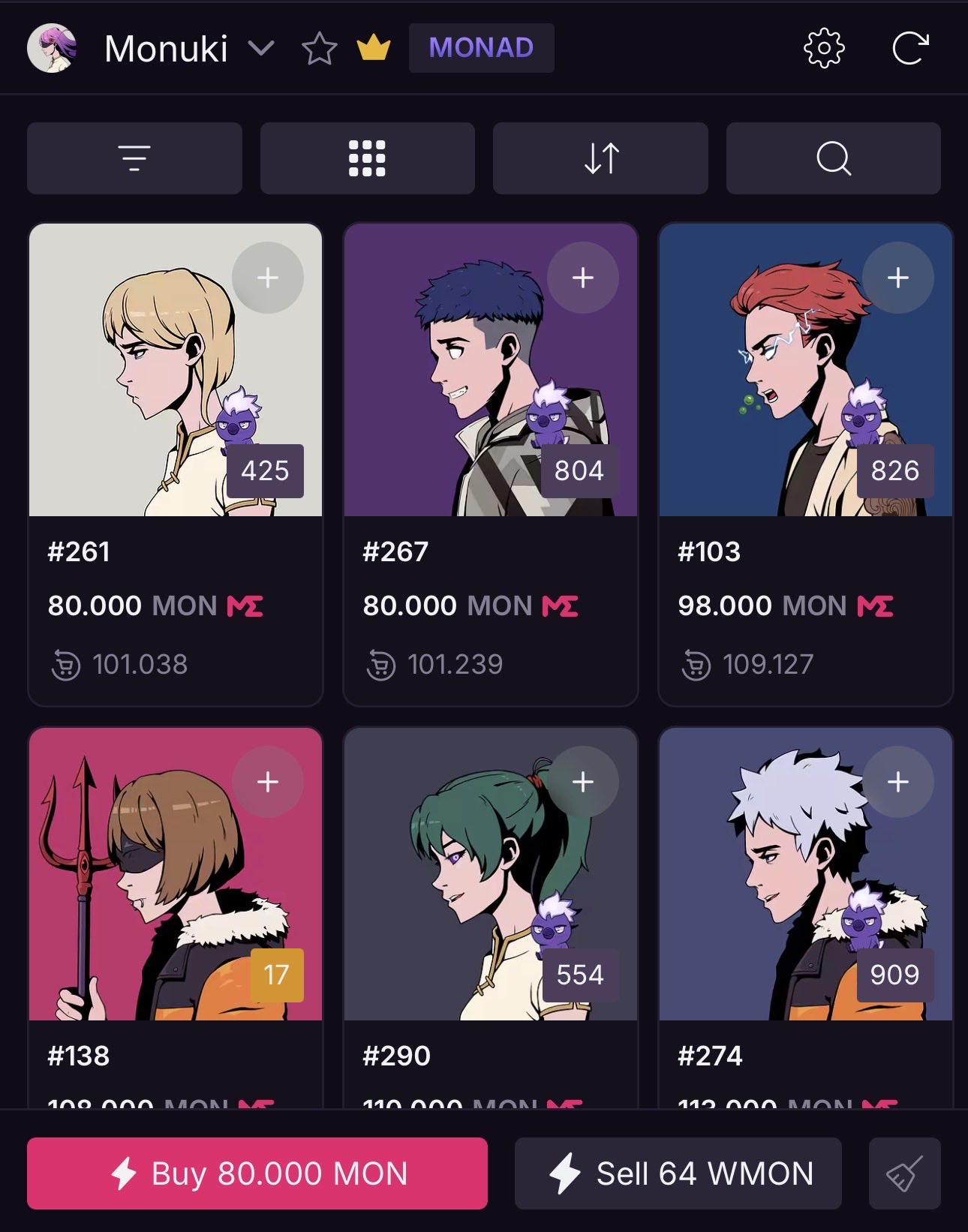Add Monuki #290 with plus button
Image resolution: width=968 pixels, height=1232 pixels.
(583, 782)
